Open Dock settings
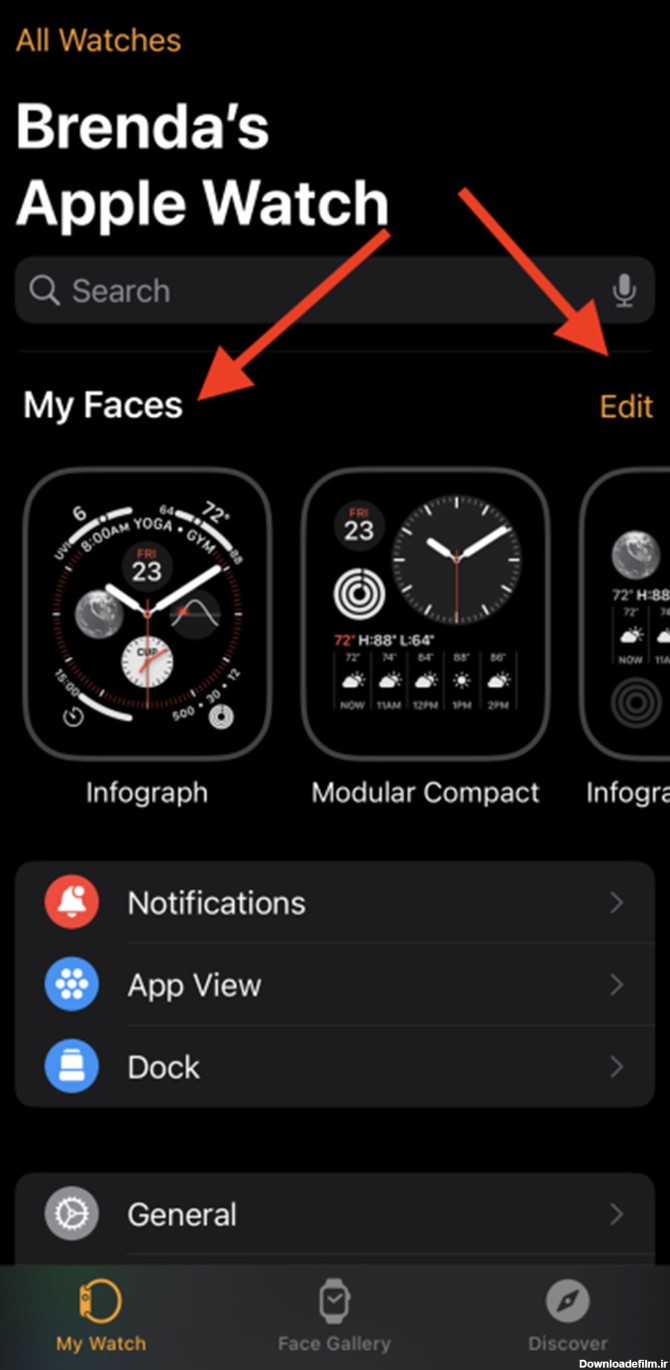 click(x=335, y=1067)
